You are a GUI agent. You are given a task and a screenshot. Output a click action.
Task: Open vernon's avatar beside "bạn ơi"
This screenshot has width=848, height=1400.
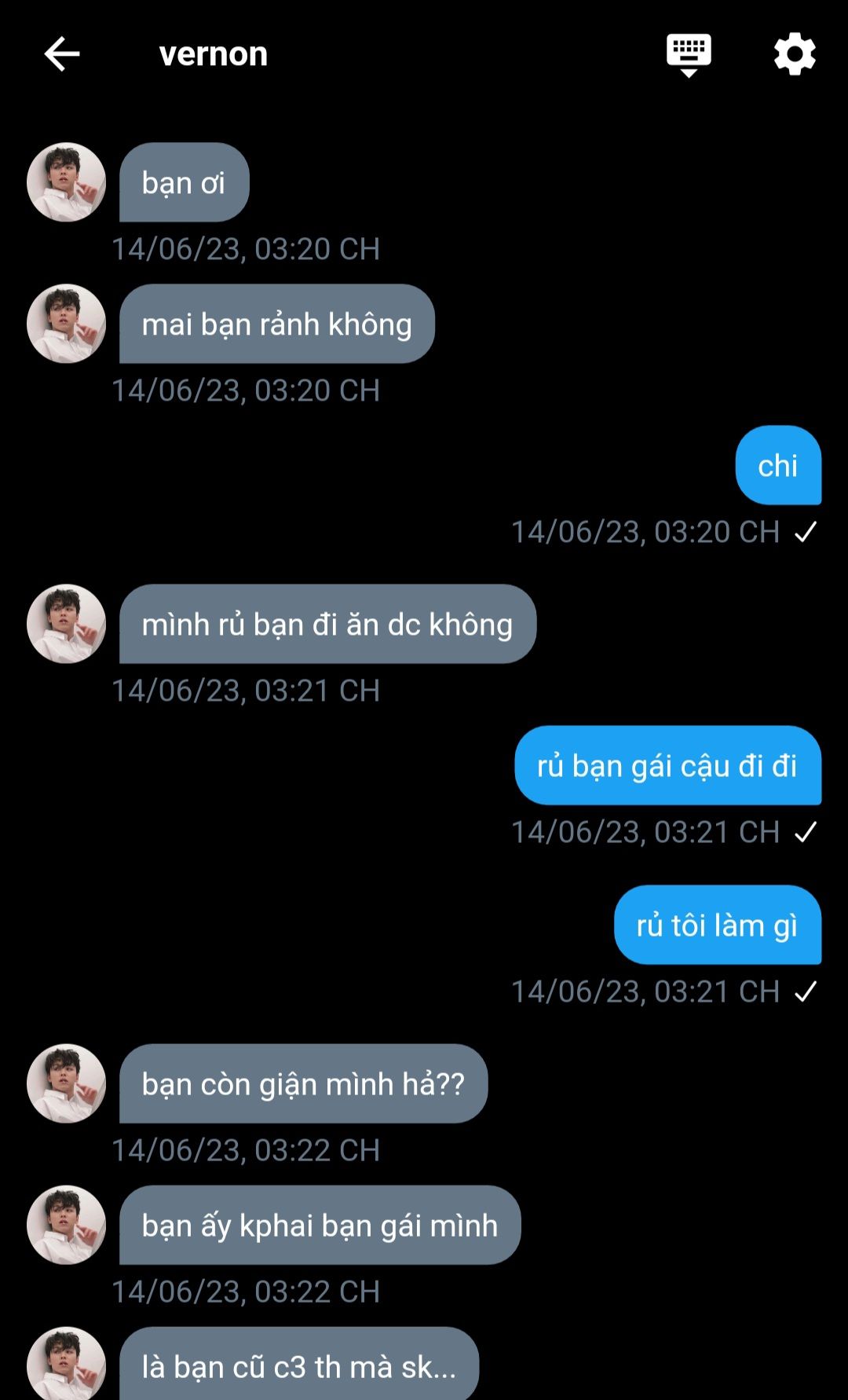coord(67,182)
